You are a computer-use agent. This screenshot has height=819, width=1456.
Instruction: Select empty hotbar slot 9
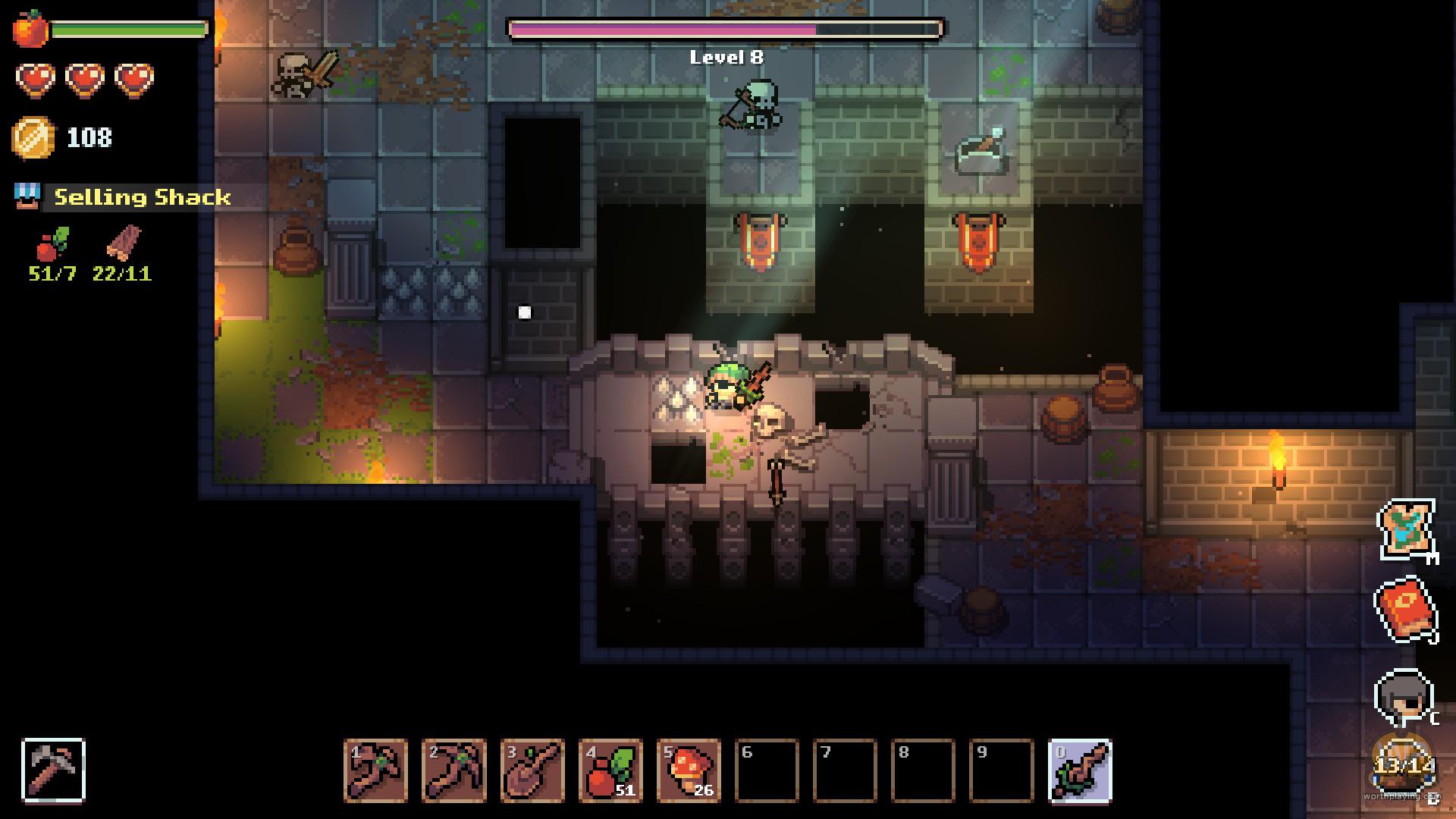(x=1001, y=770)
